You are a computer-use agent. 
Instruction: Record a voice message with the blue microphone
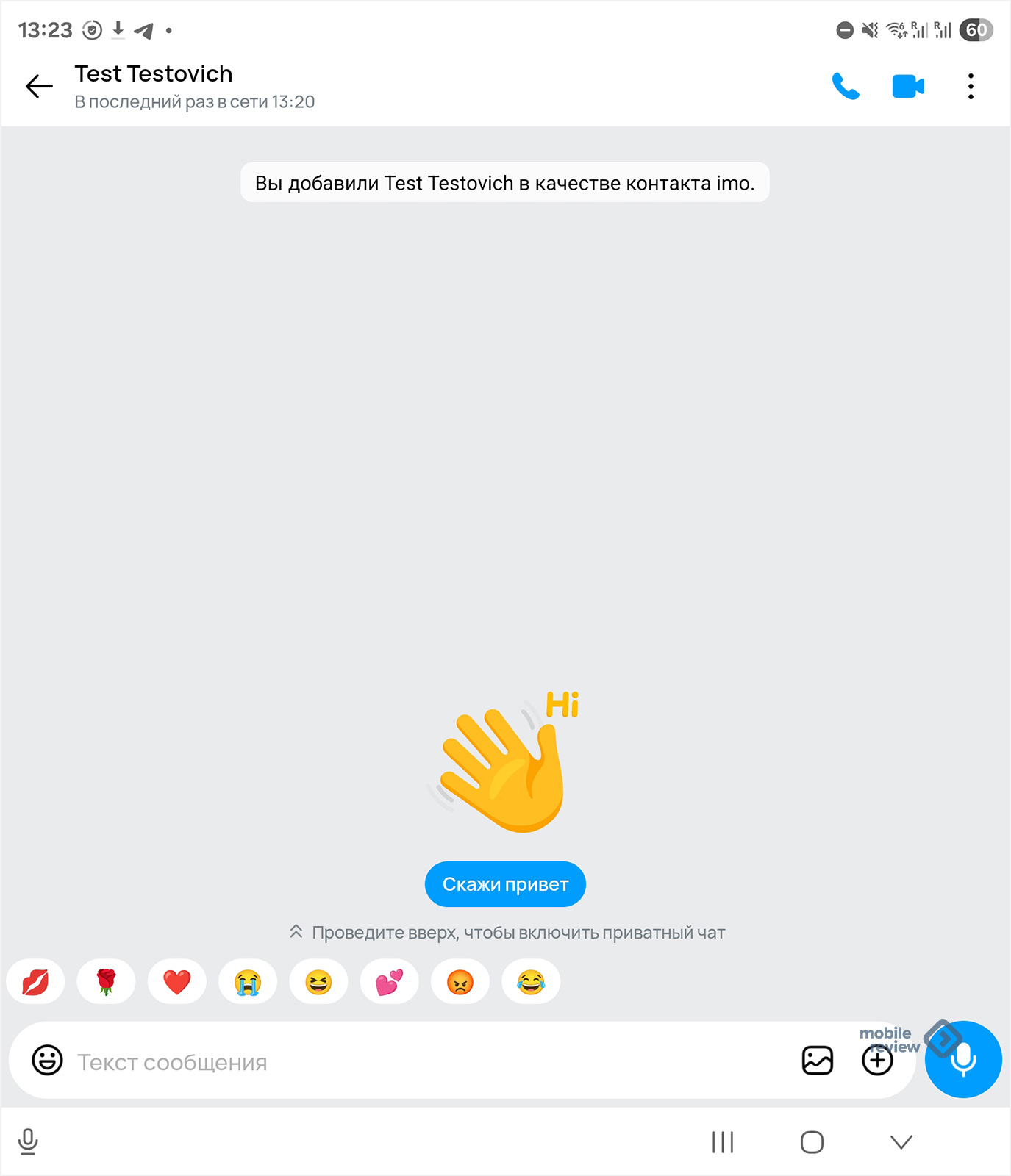[963, 1060]
